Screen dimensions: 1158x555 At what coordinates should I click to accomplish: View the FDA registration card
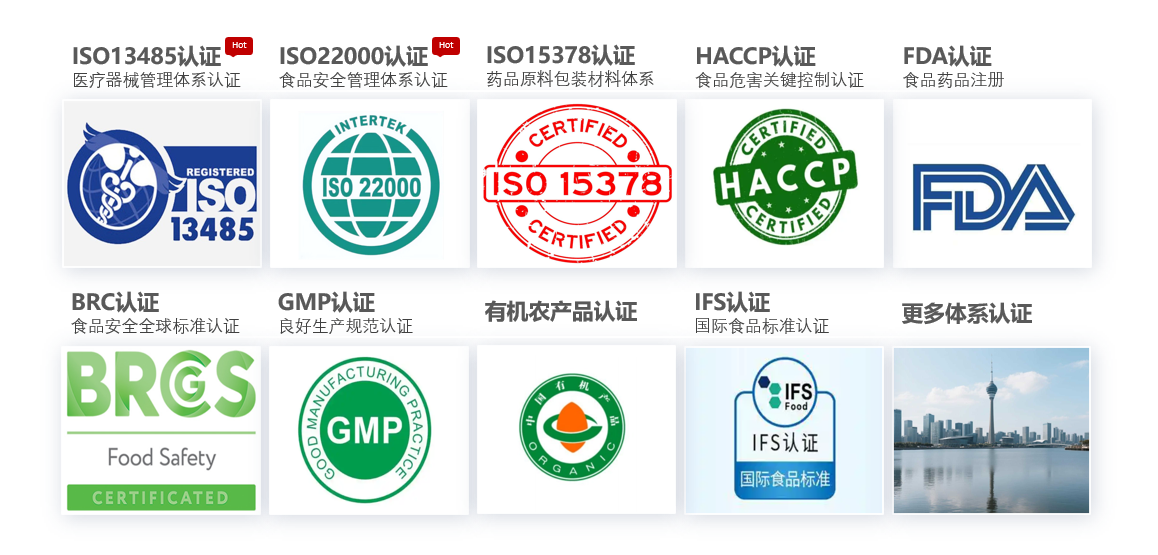992,183
